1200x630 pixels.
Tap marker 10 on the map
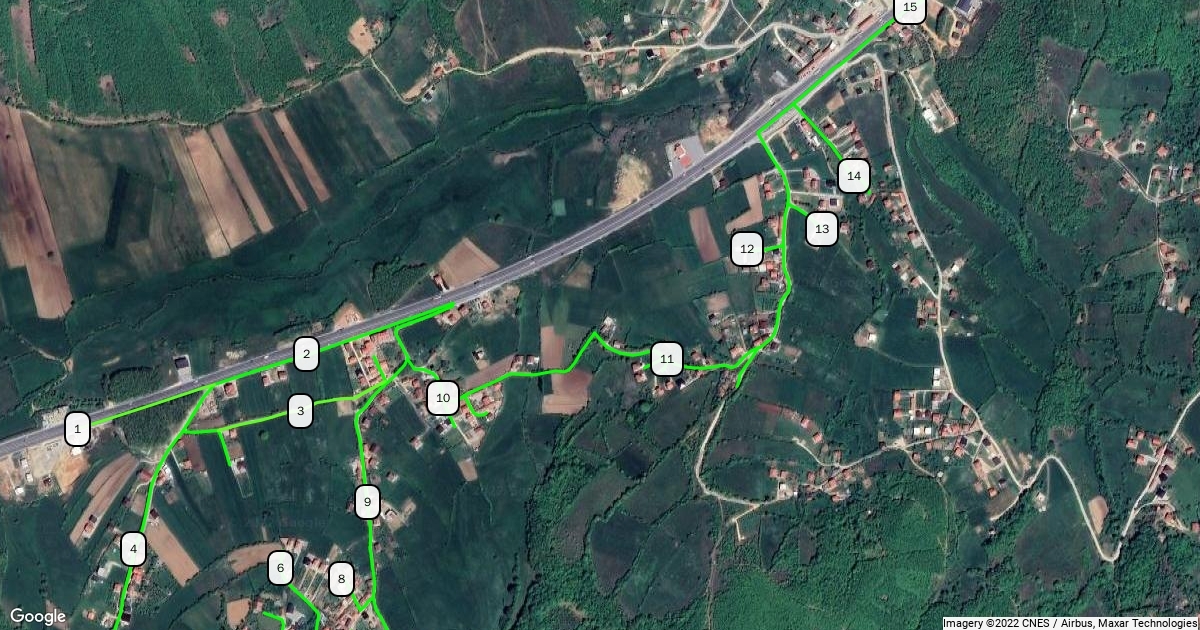coord(443,399)
